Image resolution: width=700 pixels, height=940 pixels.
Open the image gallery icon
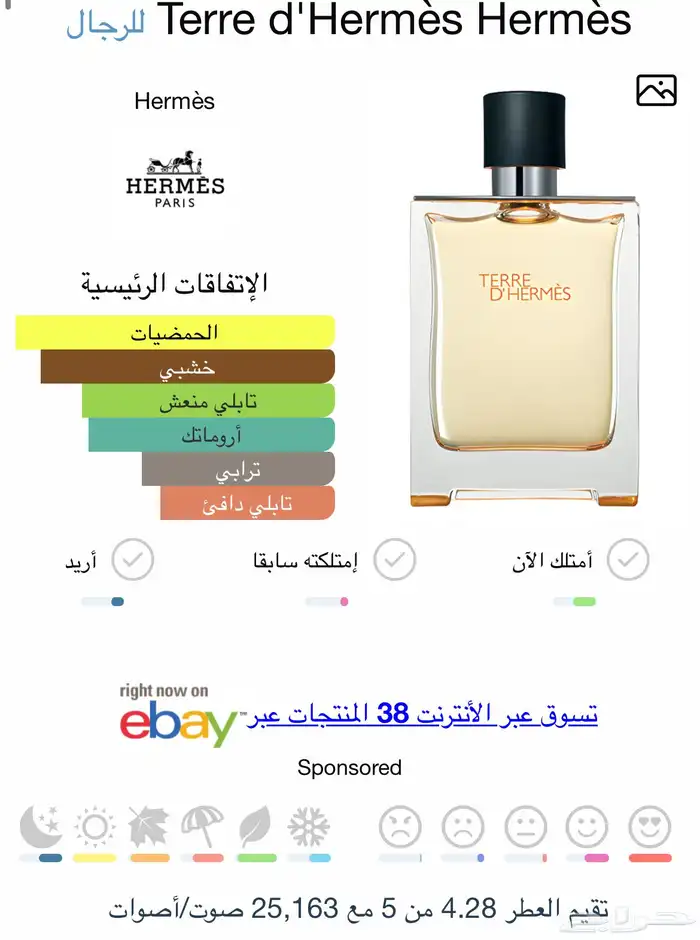(656, 91)
